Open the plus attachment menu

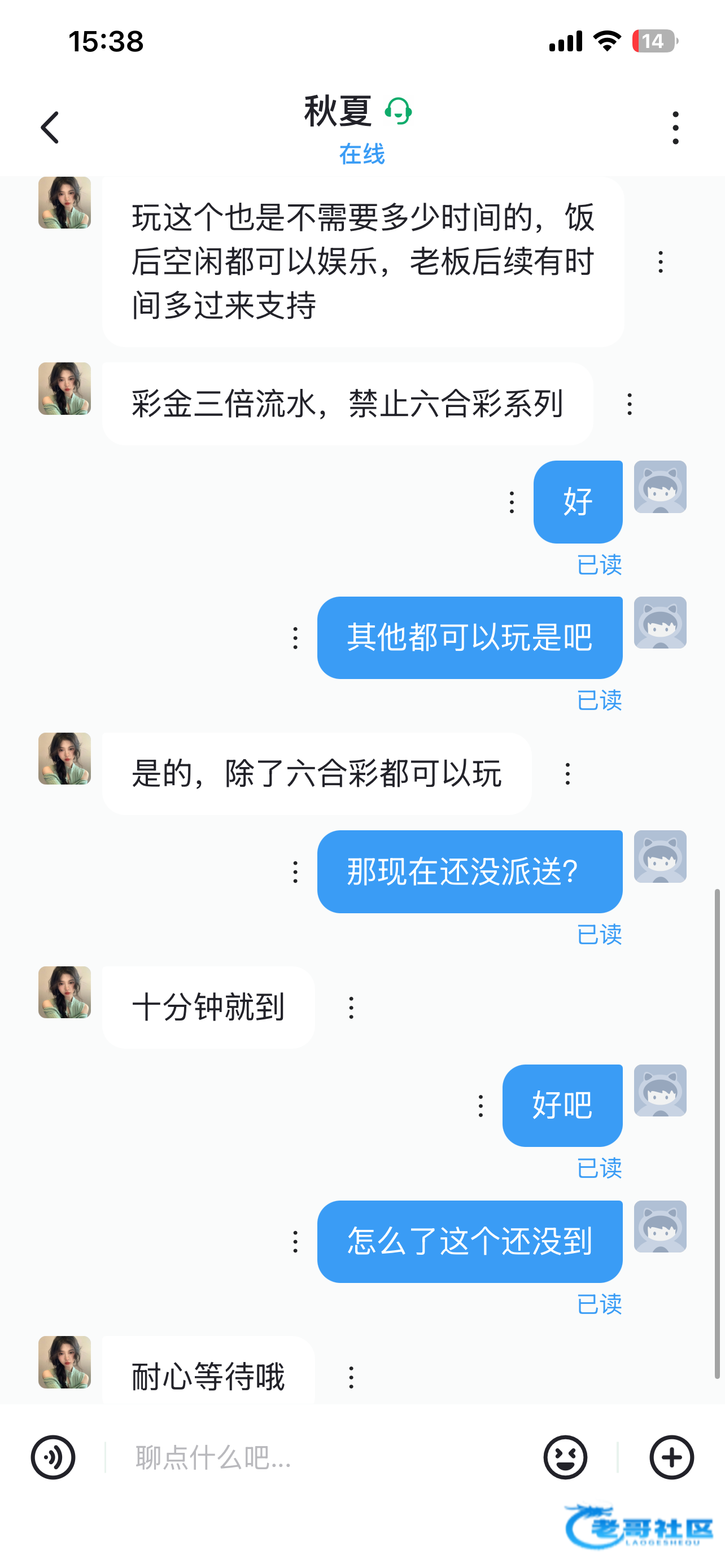[671, 1457]
